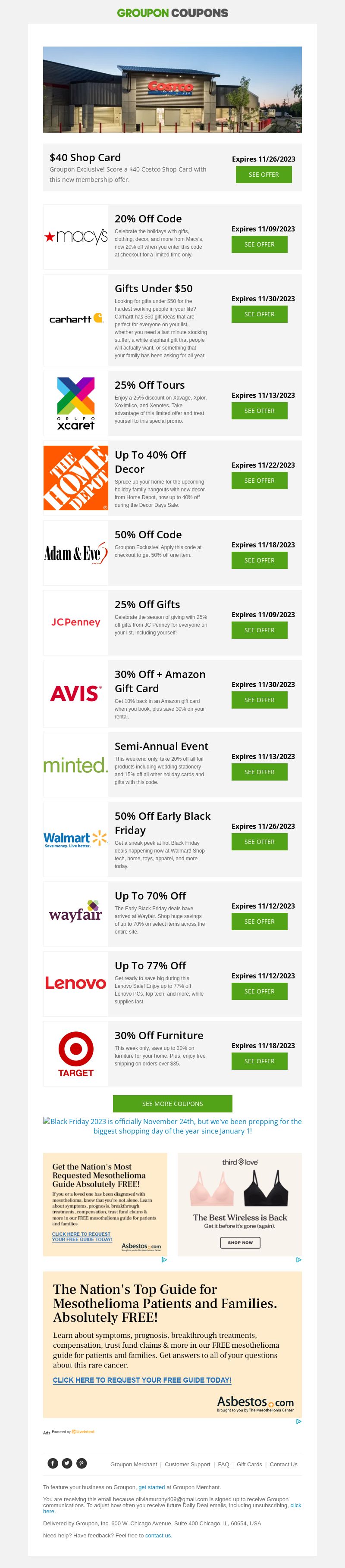Open Target 30% Off Furniture offer
This screenshot has height=1568, width=345.
click(x=259, y=1061)
